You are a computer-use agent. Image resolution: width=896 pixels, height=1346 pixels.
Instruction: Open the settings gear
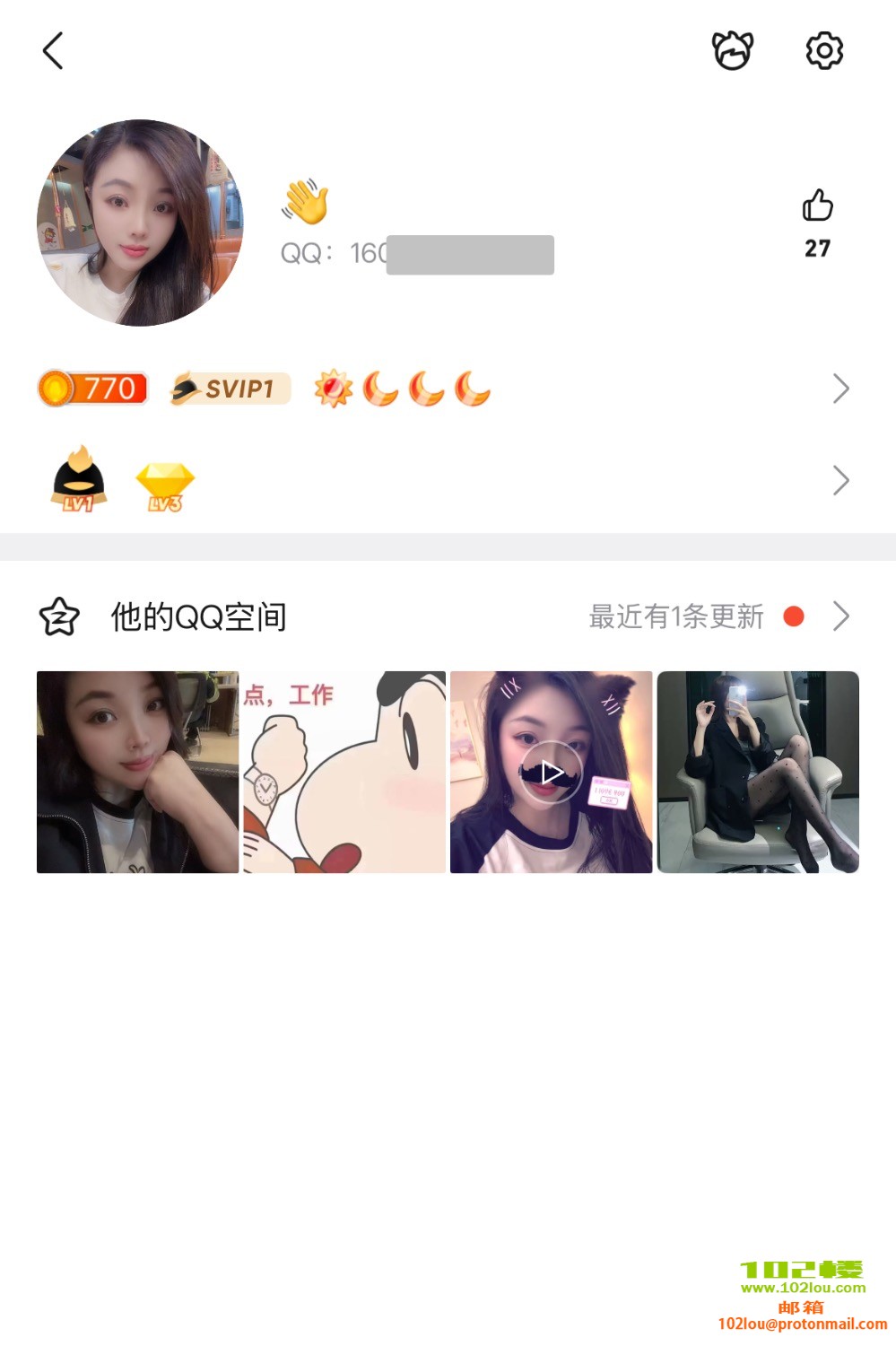[x=824, y=51]
